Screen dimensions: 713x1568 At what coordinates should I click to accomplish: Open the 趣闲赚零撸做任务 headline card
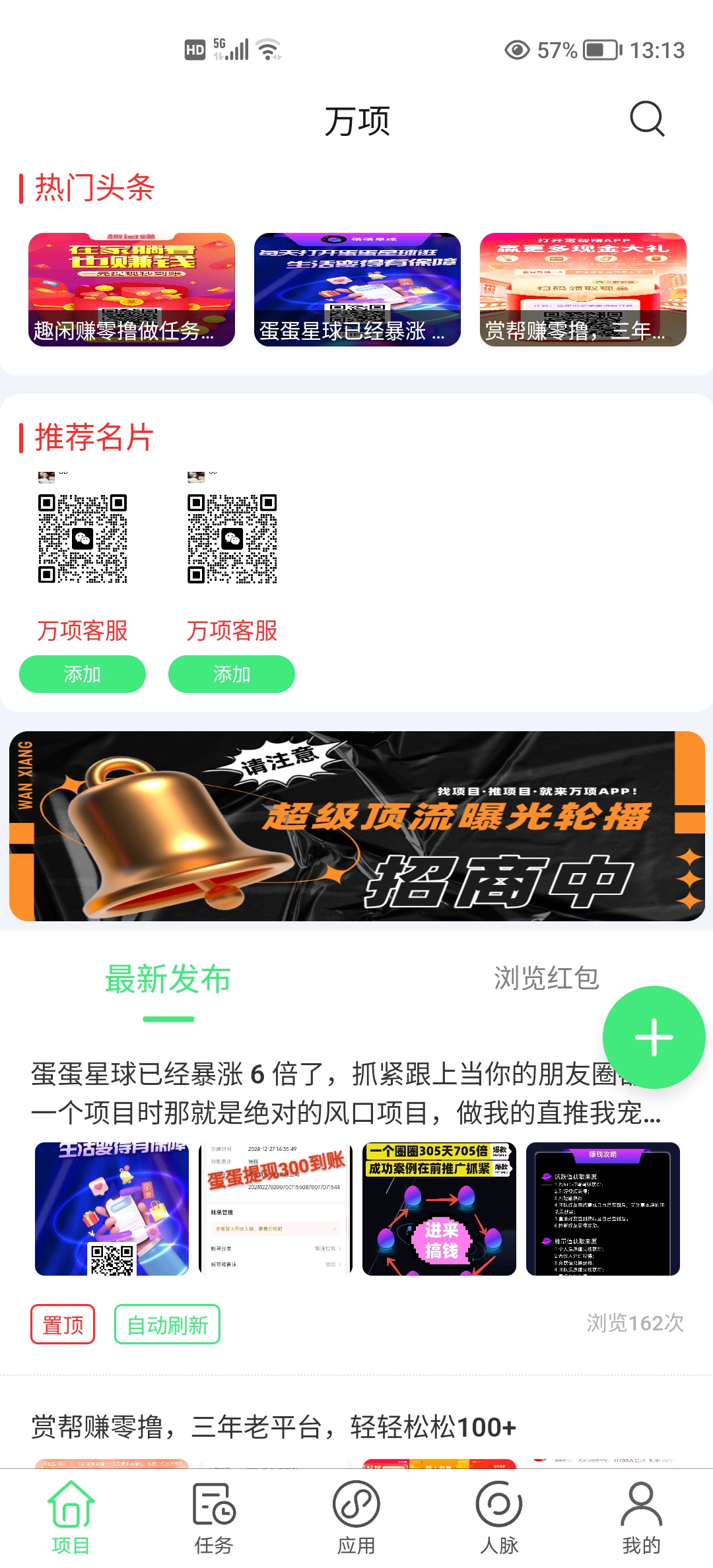coord(131,289)
